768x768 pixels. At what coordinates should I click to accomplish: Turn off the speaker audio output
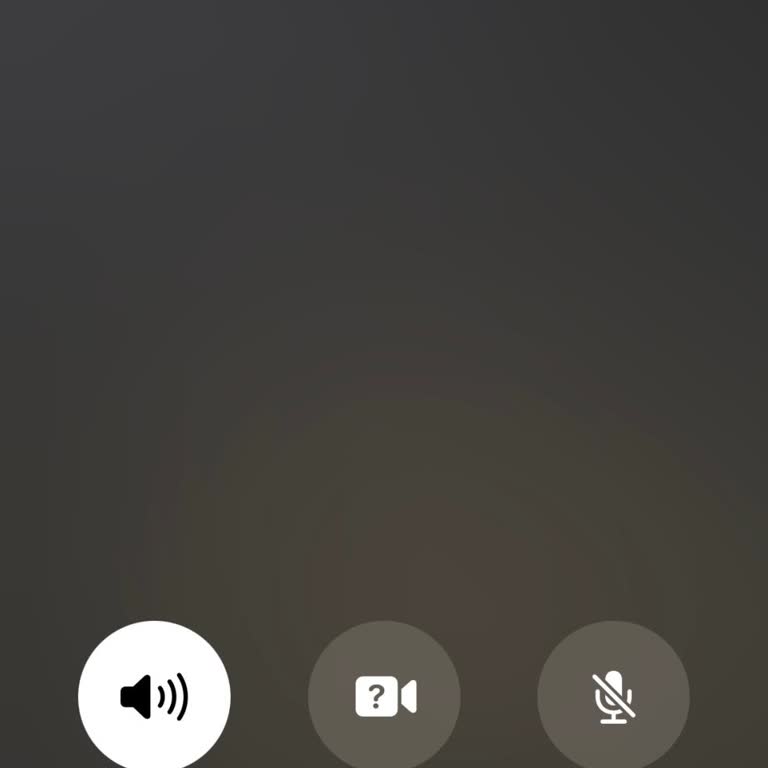pos(154,696)
